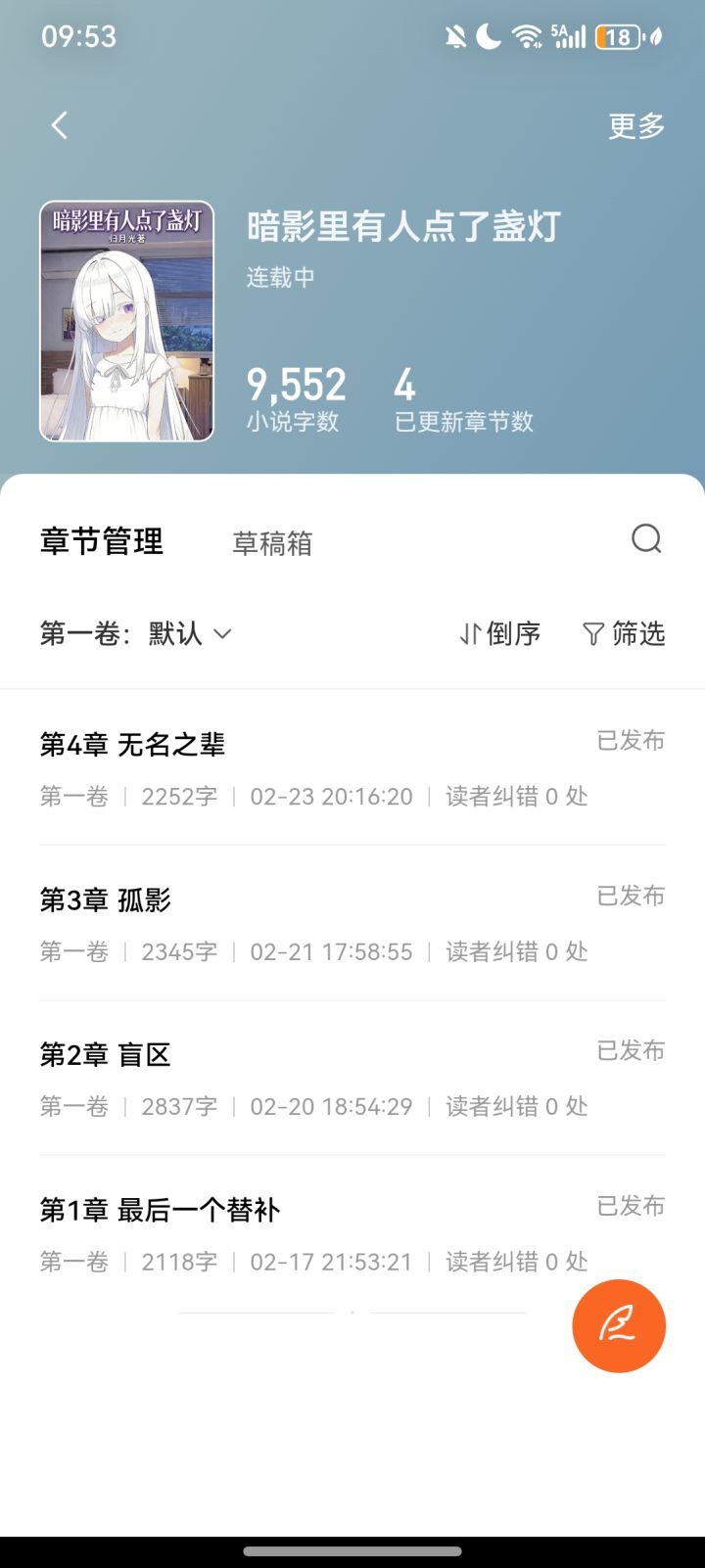Expand the 第一卷: 默认 volume dropdown

[136, 633]
